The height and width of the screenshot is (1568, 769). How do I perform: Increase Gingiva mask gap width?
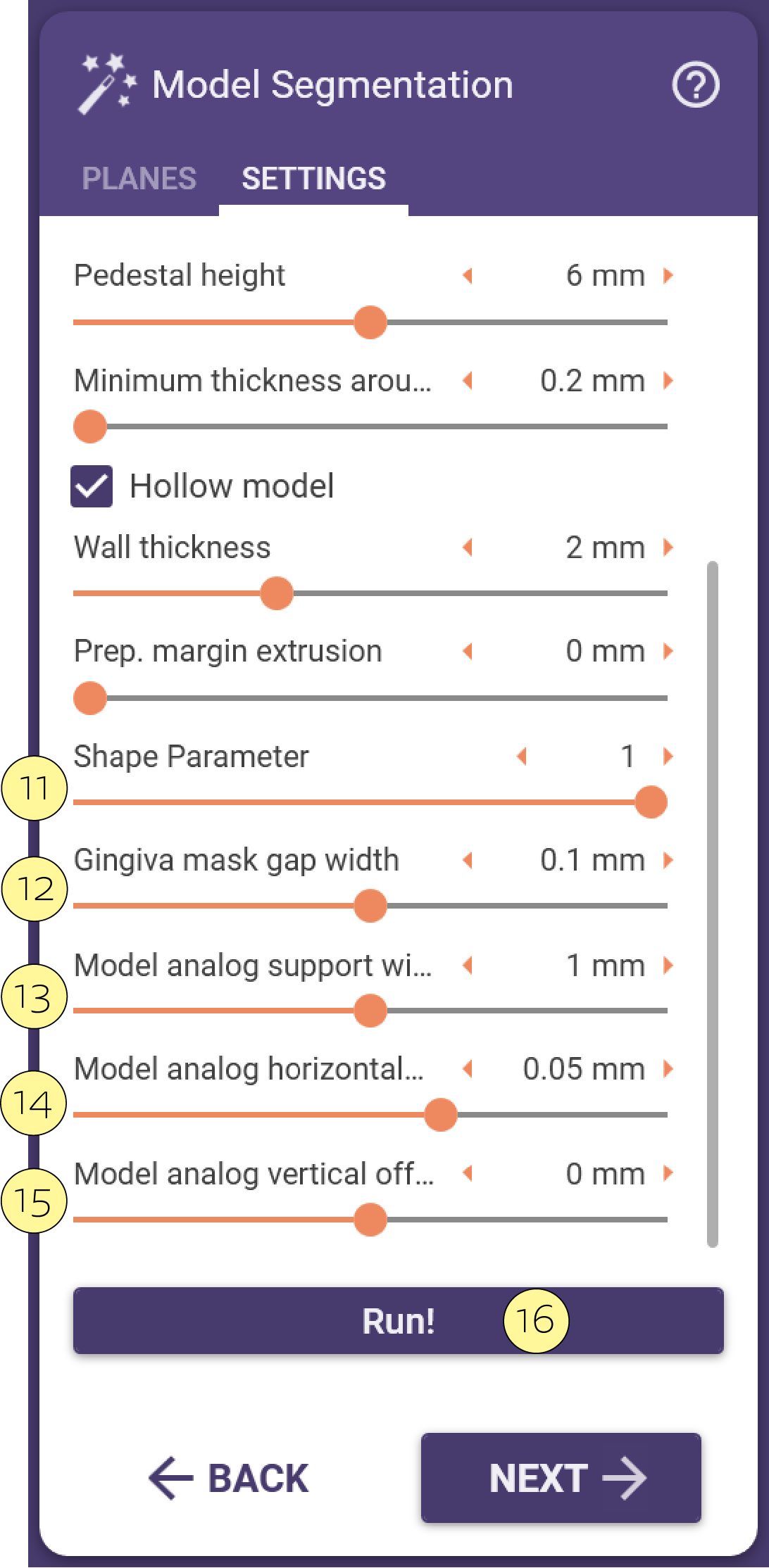[668, 860]
